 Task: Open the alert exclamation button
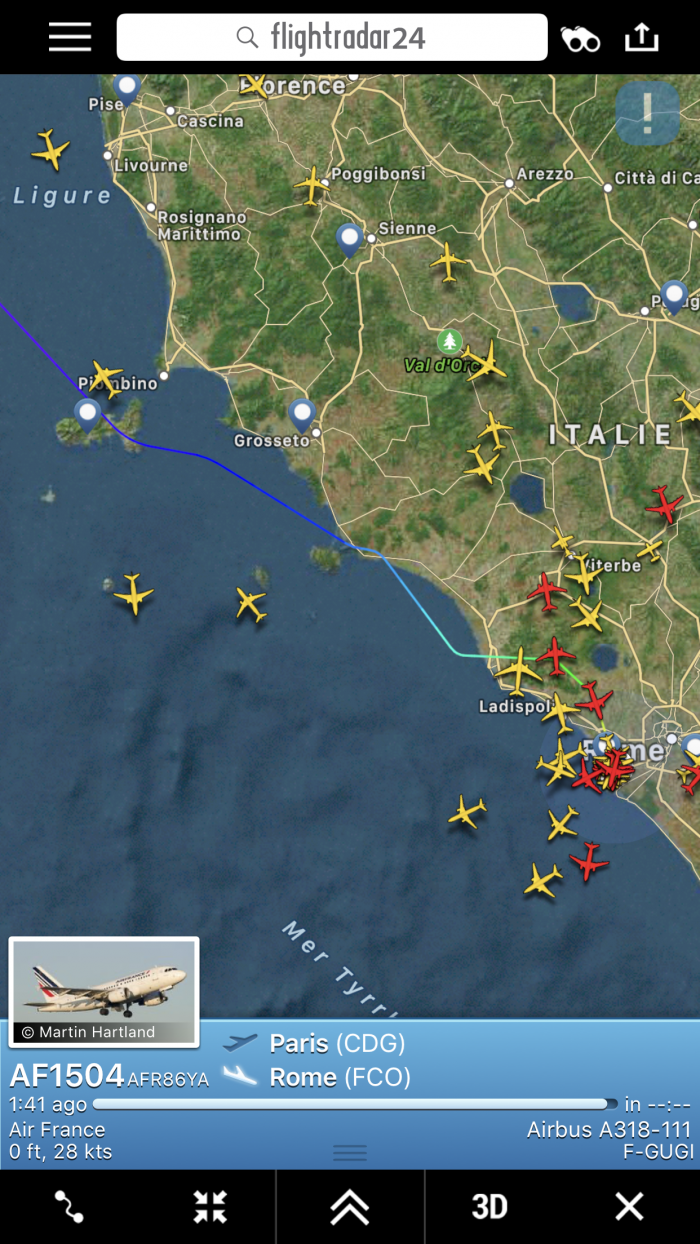pyautogui.click(x=647, y=113)
